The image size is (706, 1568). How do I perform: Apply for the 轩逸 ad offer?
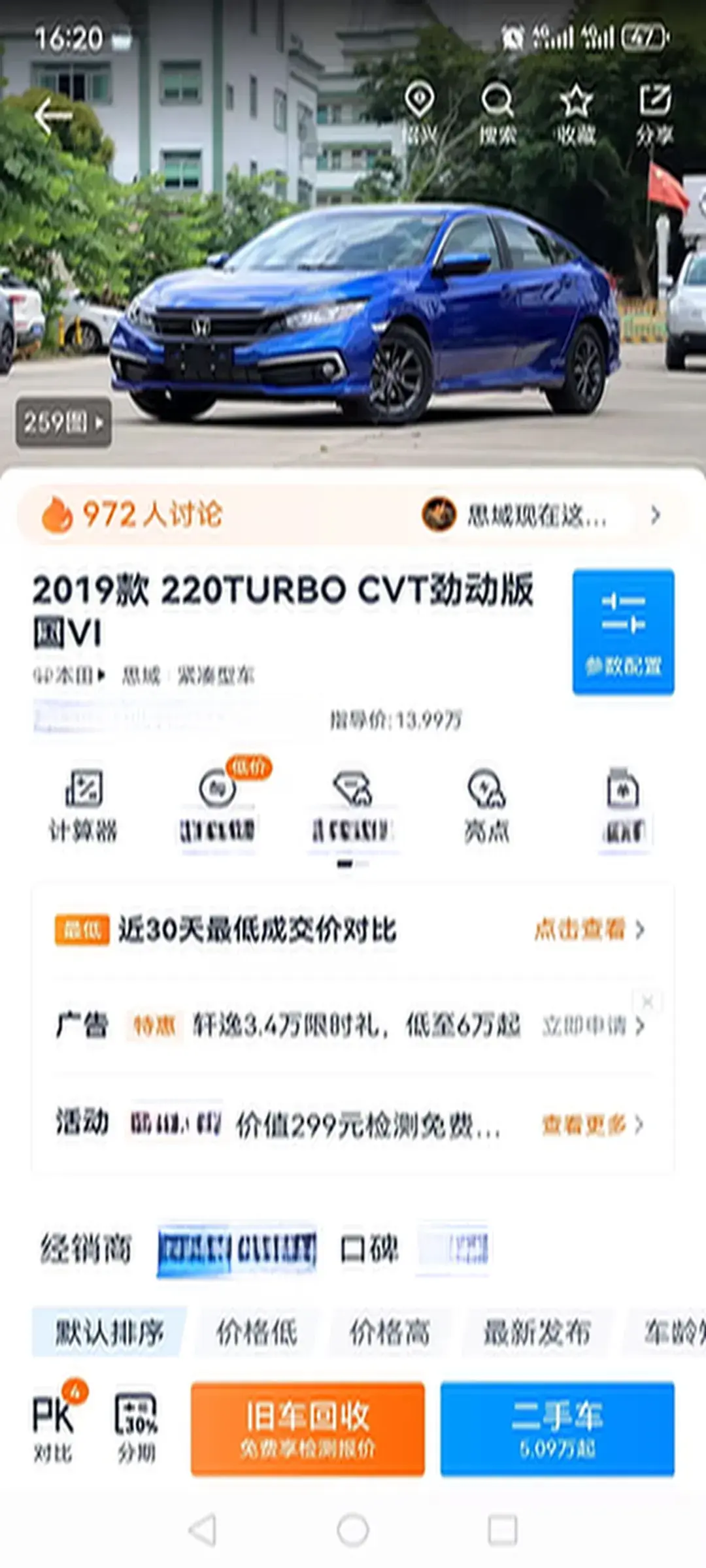[x=592, y=1026]
